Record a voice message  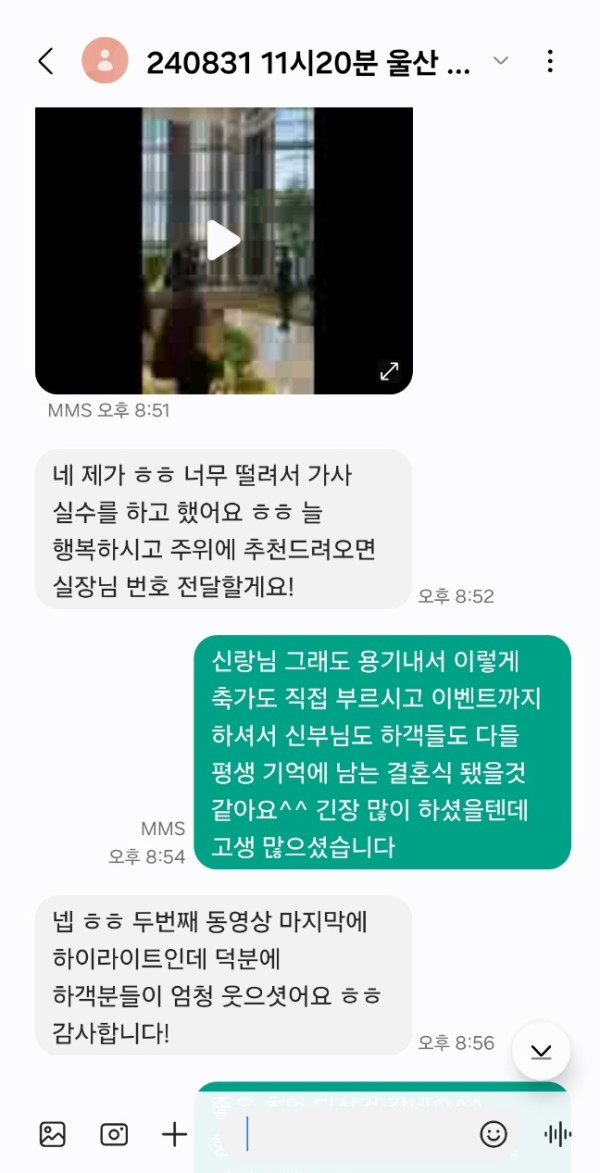pos(557,1134)
